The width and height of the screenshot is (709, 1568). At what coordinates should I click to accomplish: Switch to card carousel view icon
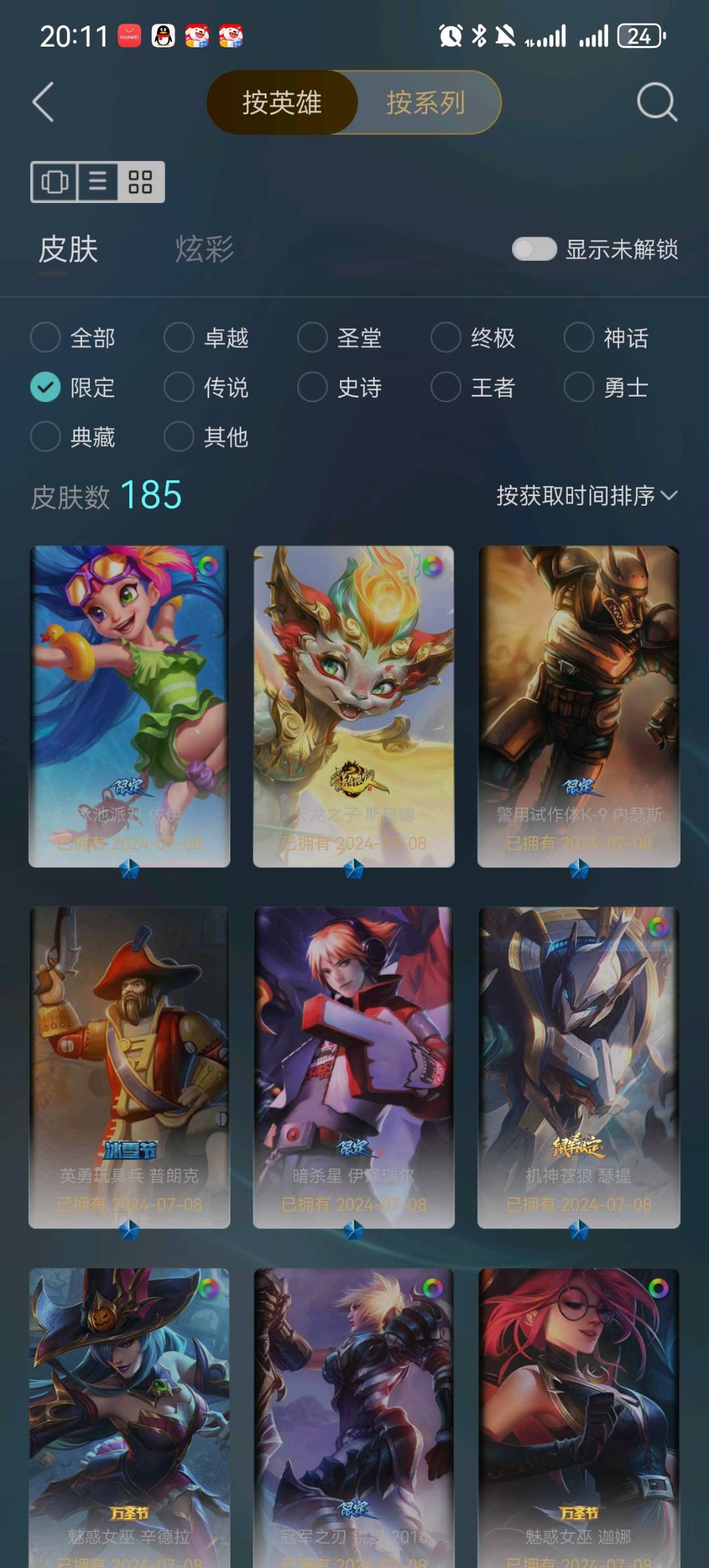[x=54, y=181]
